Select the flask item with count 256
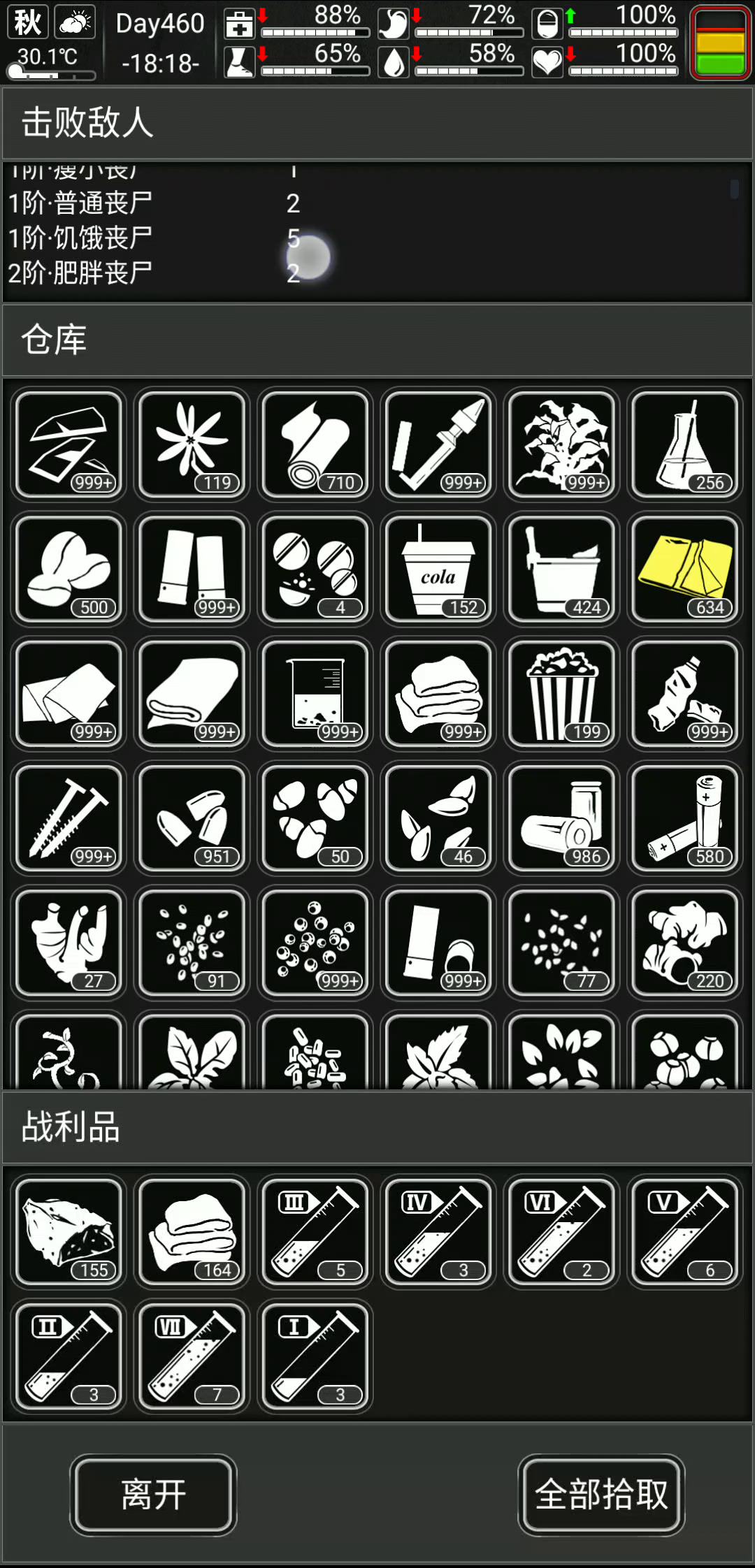 684,444
